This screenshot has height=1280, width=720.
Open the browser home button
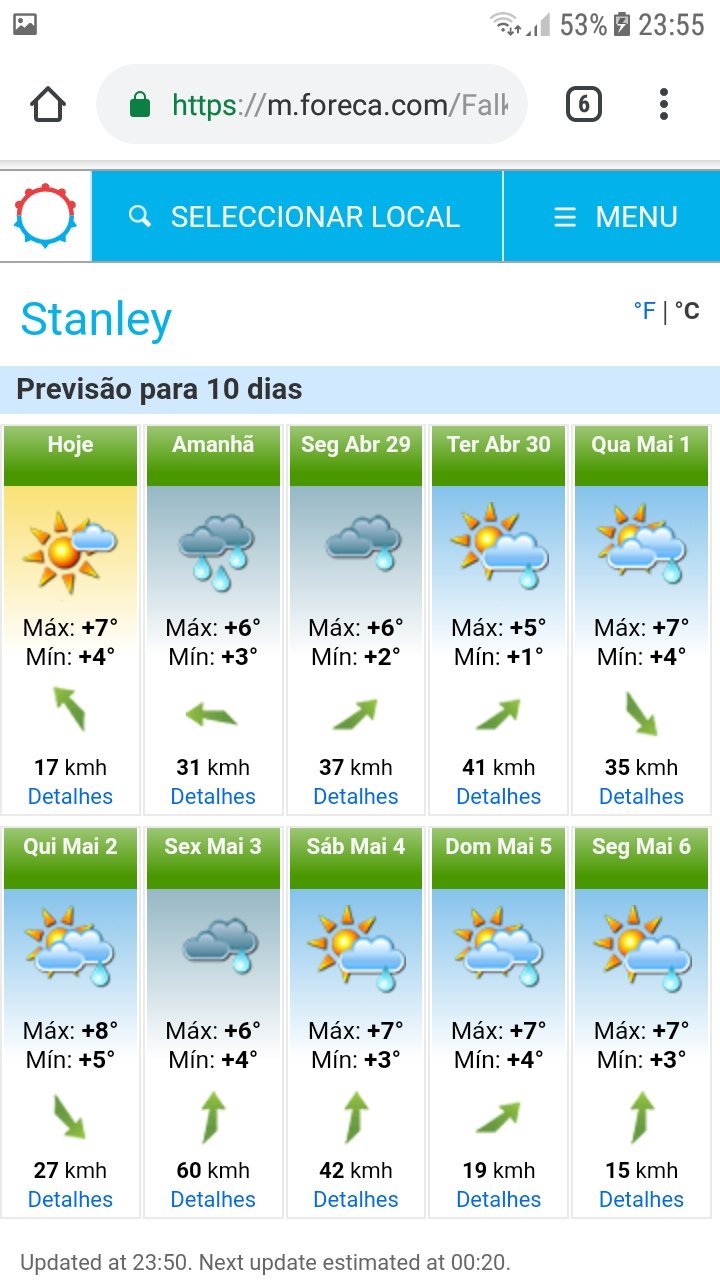(48, 104)
